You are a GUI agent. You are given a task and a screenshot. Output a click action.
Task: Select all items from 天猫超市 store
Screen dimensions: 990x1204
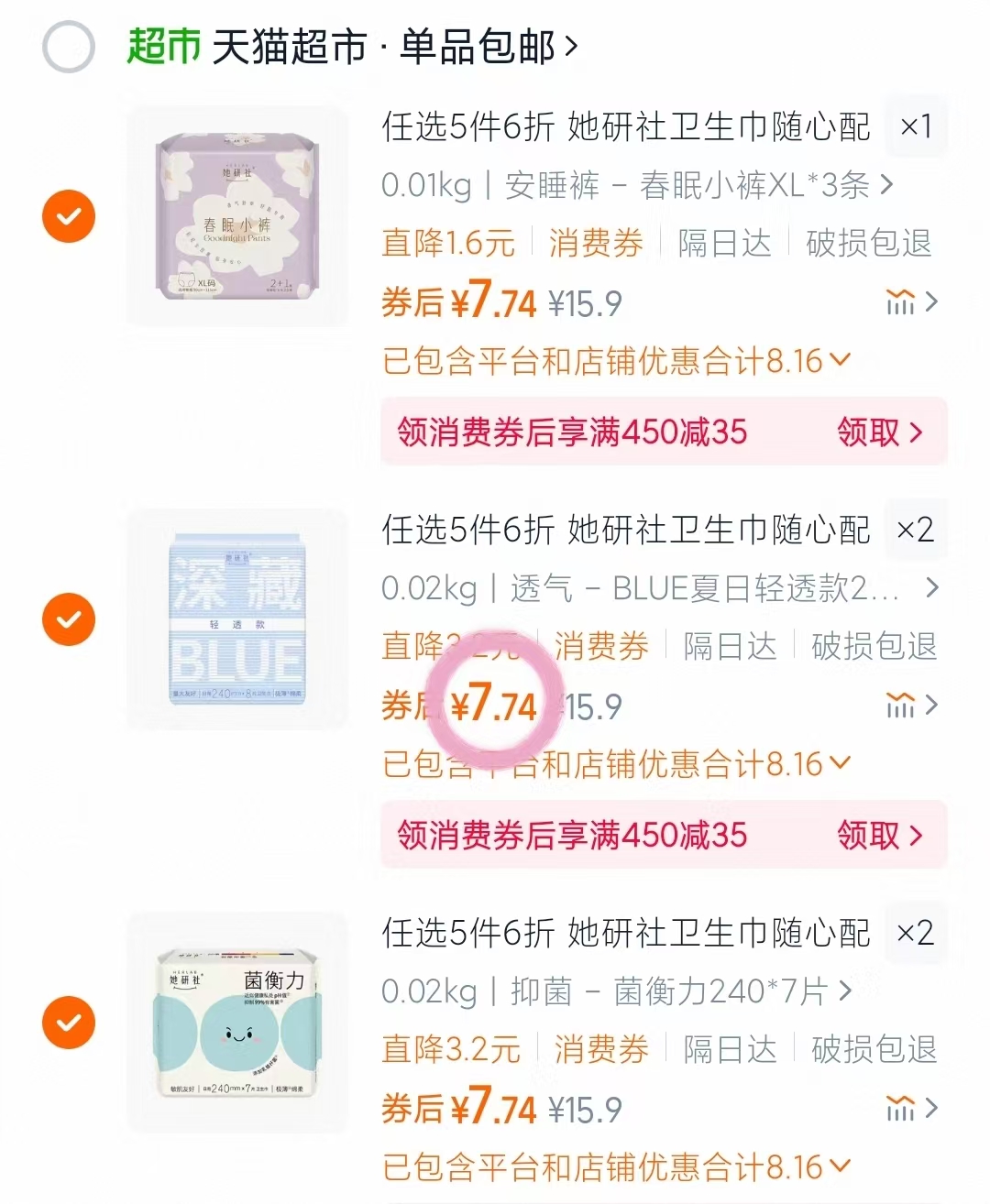[x=68, y=44]
